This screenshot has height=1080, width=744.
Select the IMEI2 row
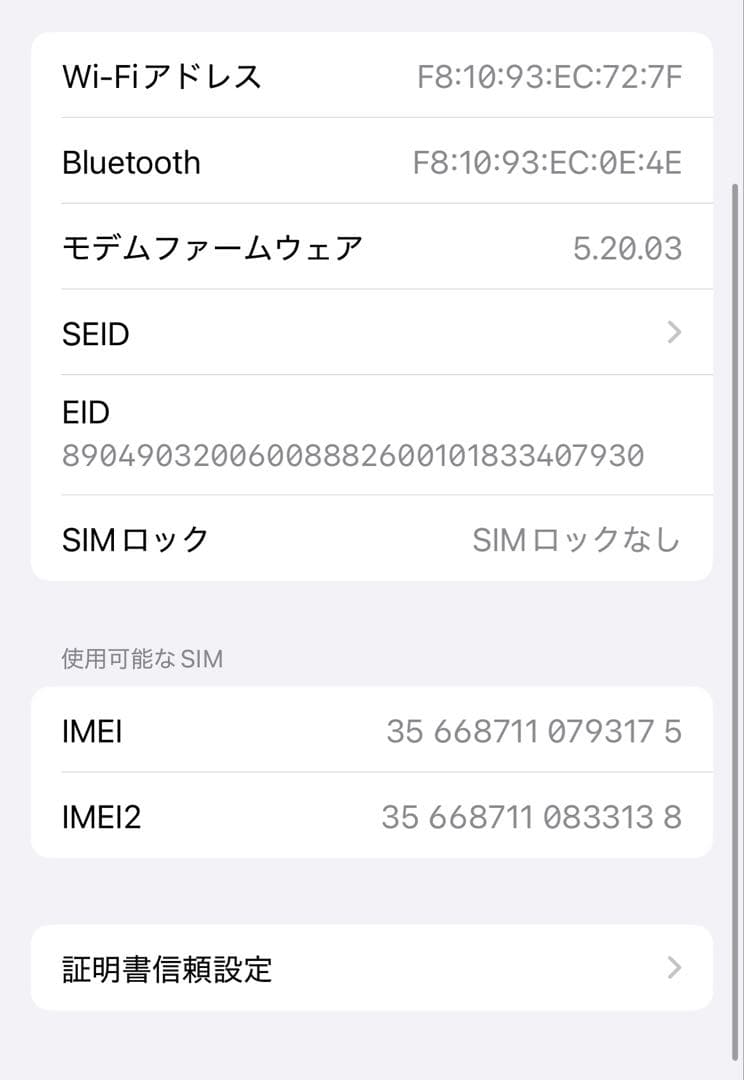[370, 816]
